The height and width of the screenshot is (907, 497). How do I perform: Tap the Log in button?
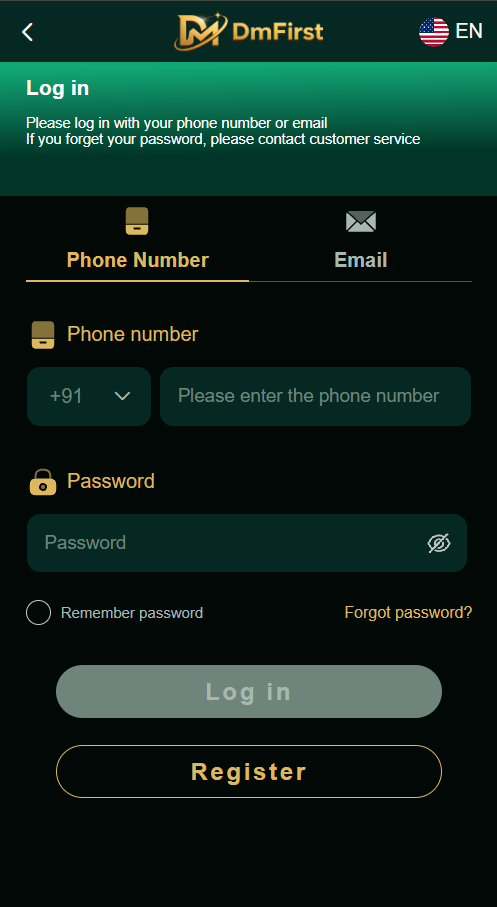coord(249,692)
